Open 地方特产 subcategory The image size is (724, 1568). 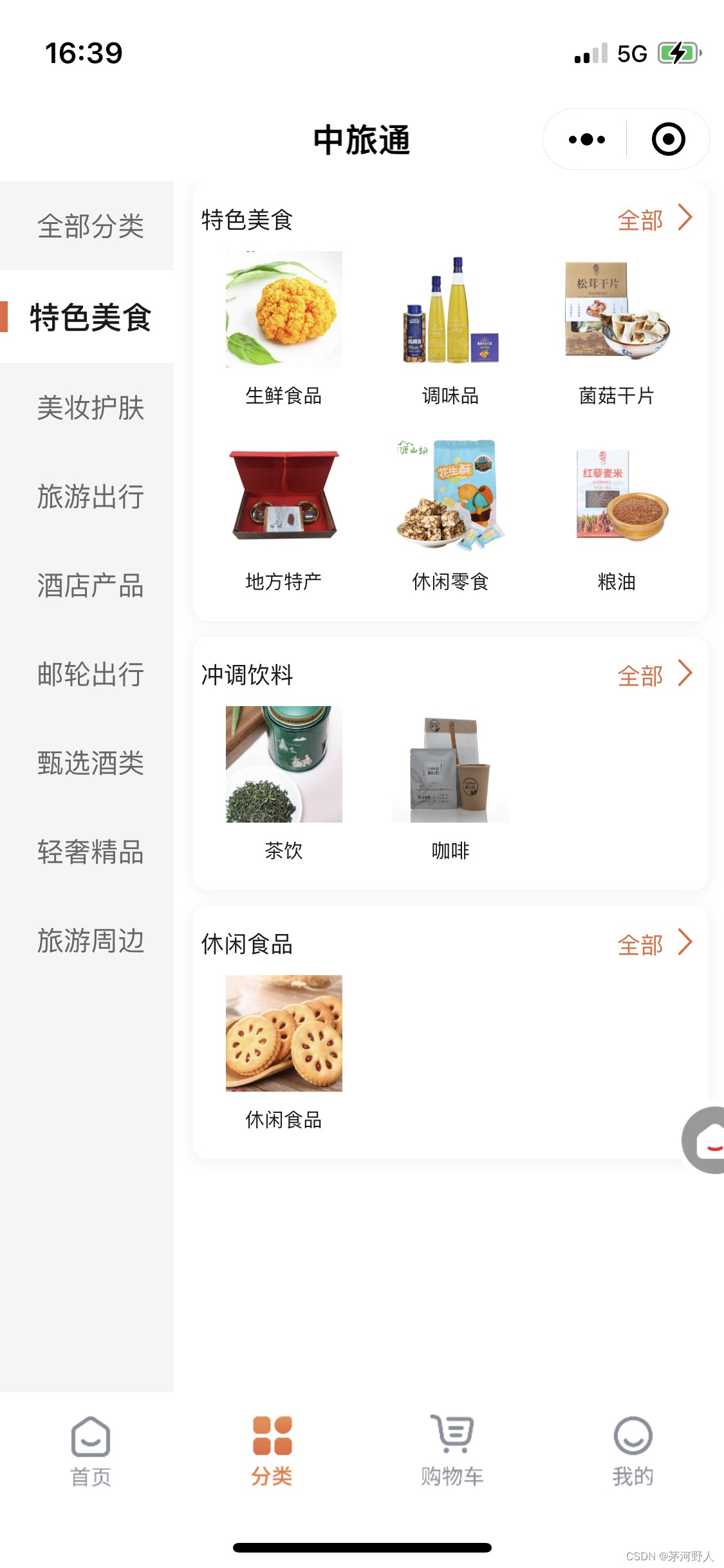tap(284, 515)
